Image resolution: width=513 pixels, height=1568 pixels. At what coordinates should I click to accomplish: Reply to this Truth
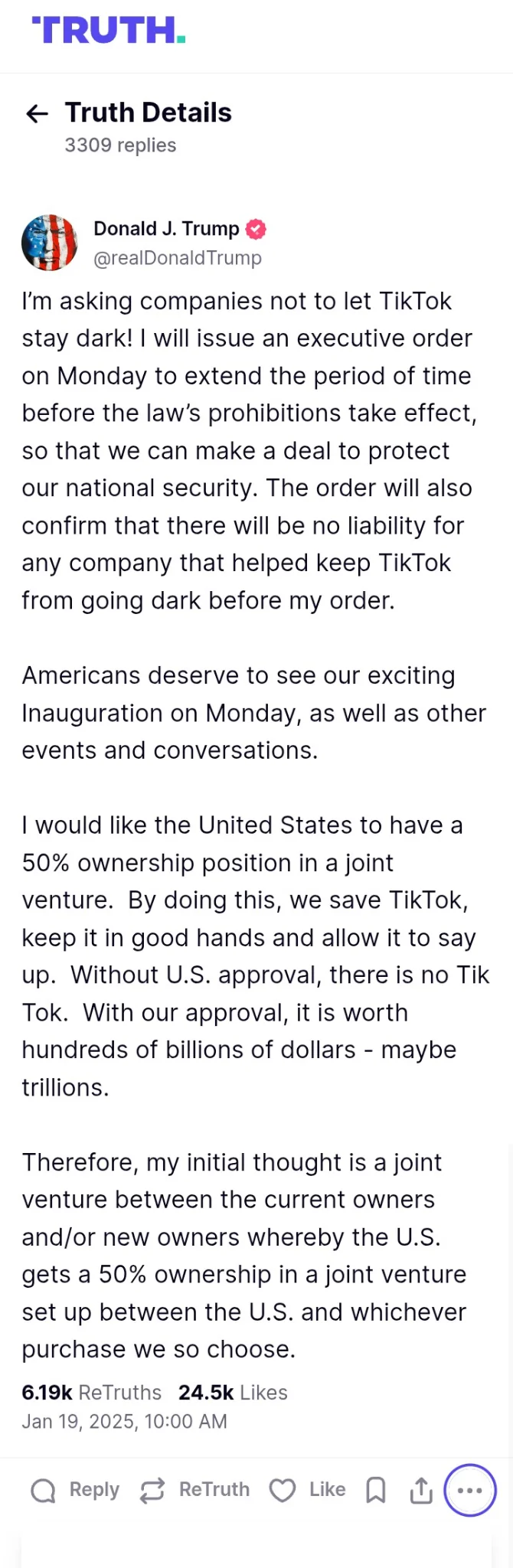pos(75,1489)
